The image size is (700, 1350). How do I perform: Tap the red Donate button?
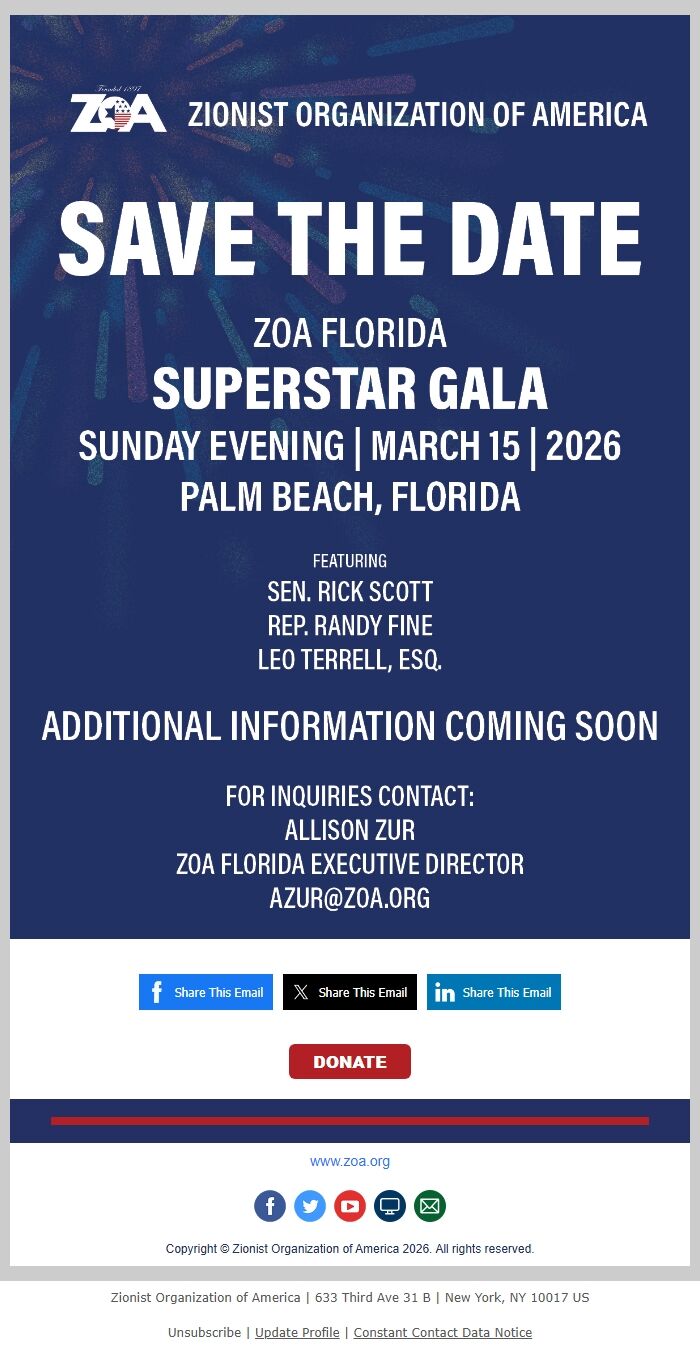[x=350, y=1062]
